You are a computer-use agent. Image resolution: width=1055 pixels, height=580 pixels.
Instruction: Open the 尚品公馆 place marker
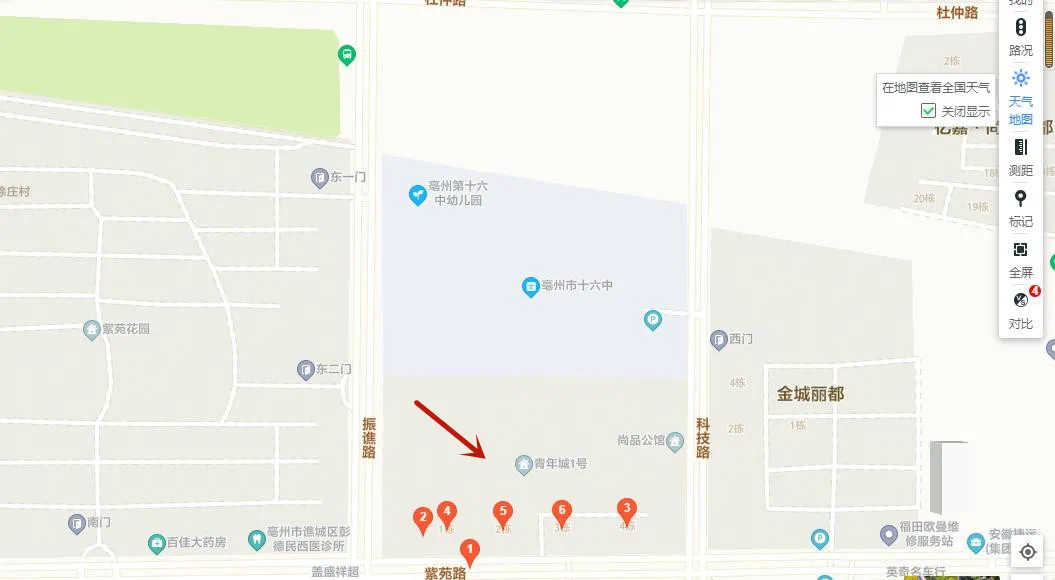(675, 441)
